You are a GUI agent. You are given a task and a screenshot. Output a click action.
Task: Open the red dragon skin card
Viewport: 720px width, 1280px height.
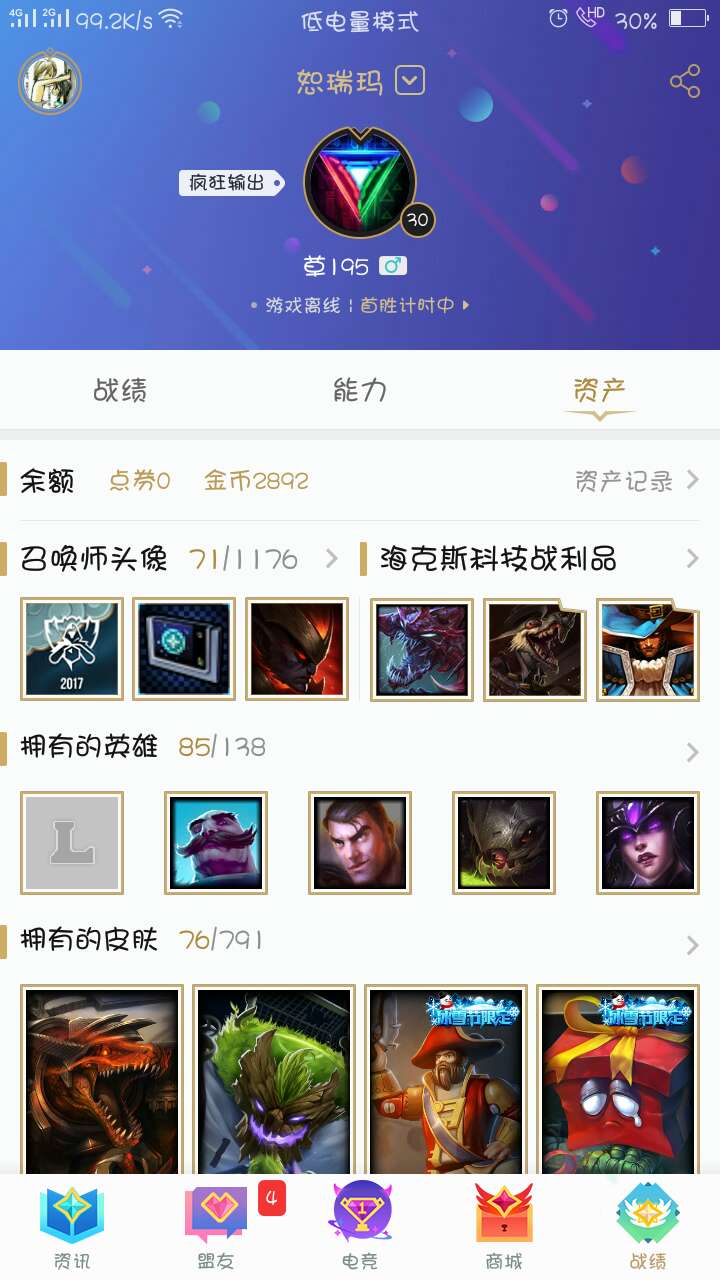(101, 1080)
